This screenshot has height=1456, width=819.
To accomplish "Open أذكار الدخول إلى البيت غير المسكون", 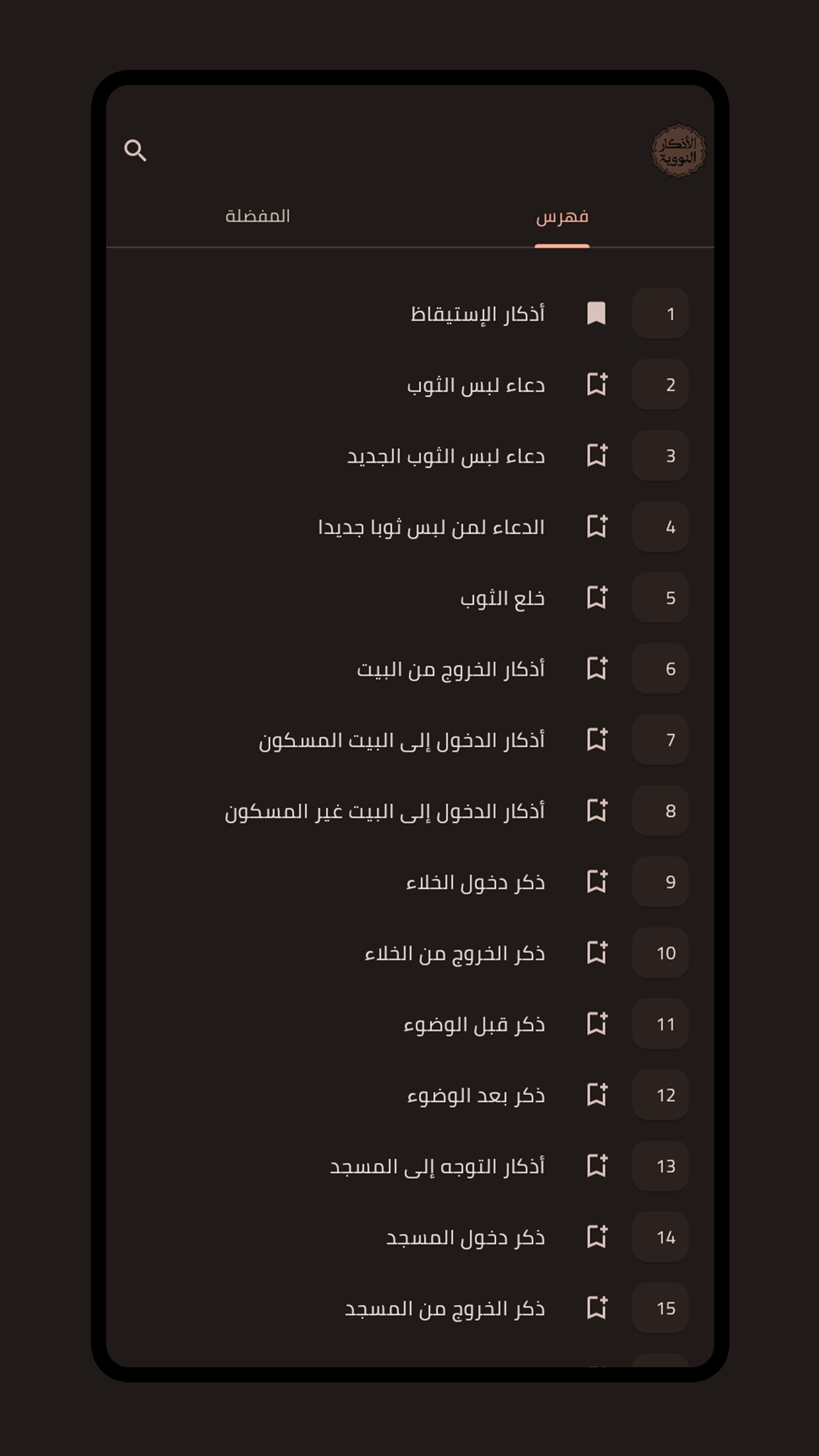I will click(x=384, y=811).
